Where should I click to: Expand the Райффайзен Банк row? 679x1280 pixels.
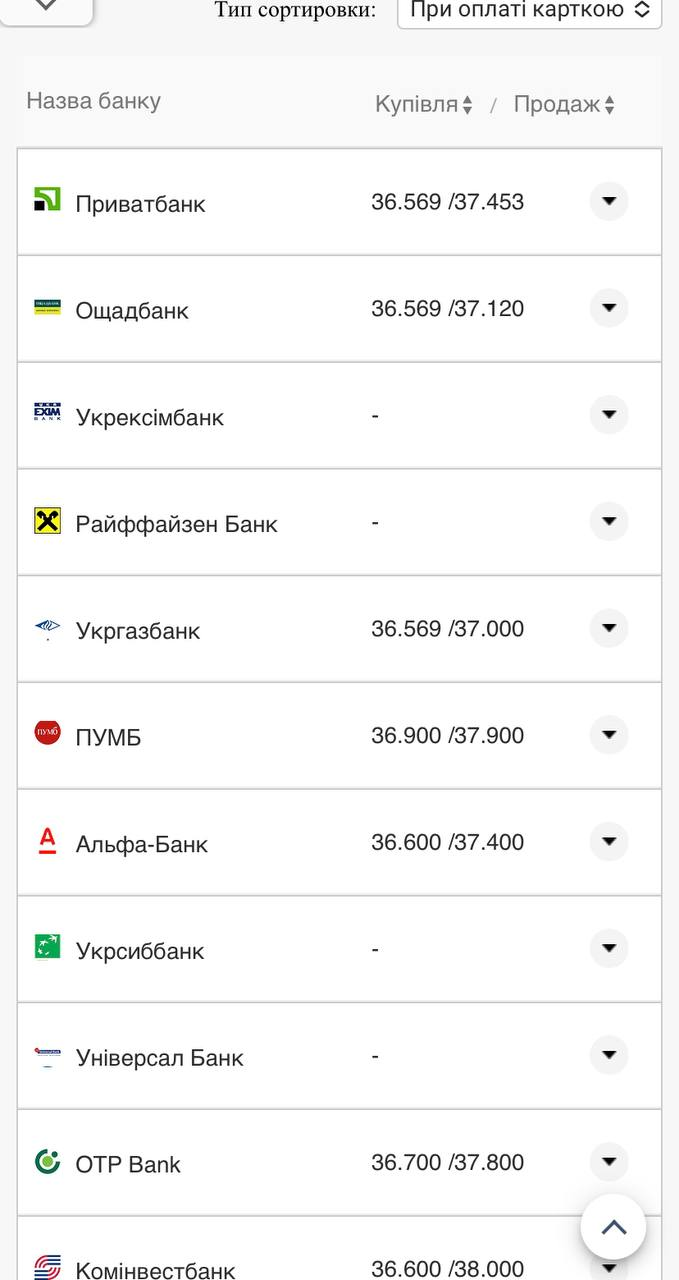pyautogui.click(x=608, y=522)
